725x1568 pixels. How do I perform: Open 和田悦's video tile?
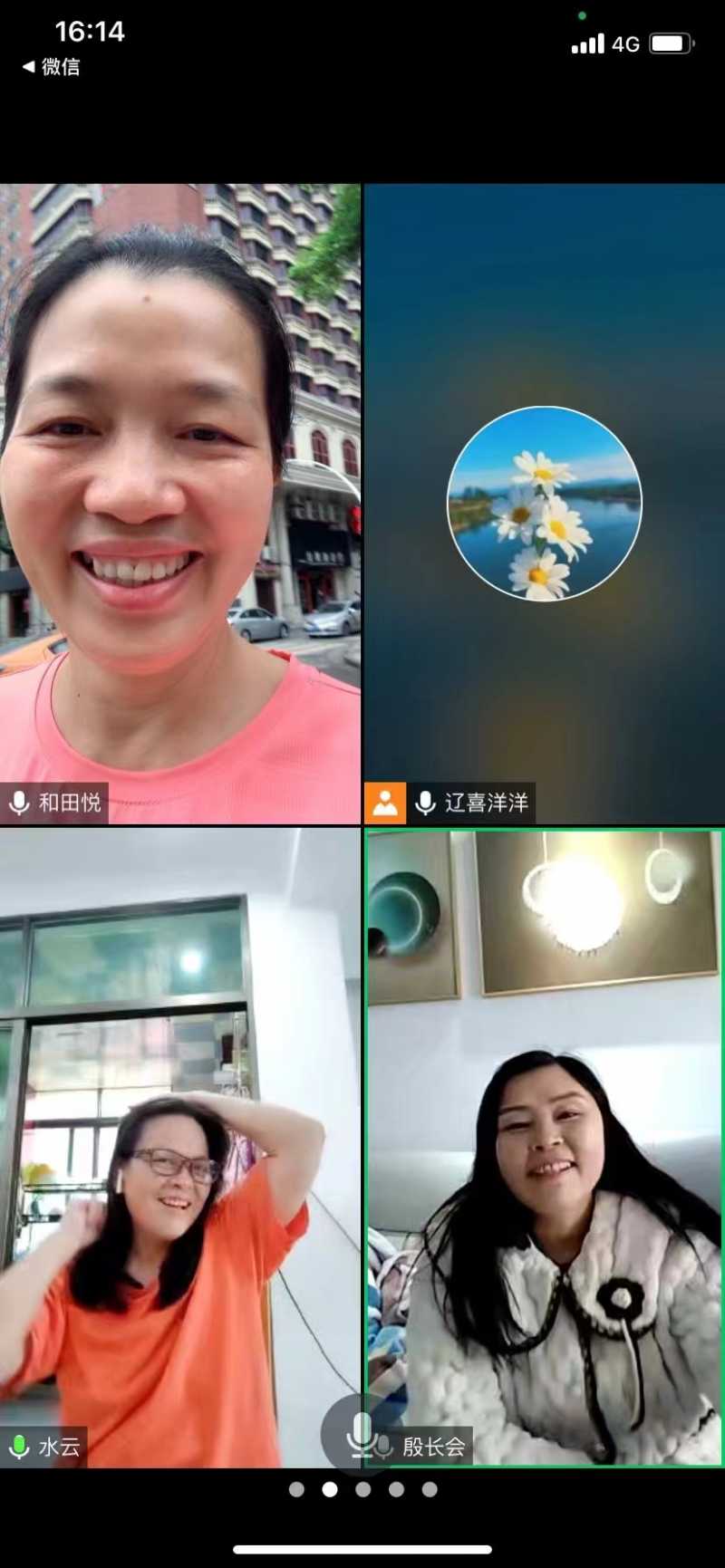179,504
